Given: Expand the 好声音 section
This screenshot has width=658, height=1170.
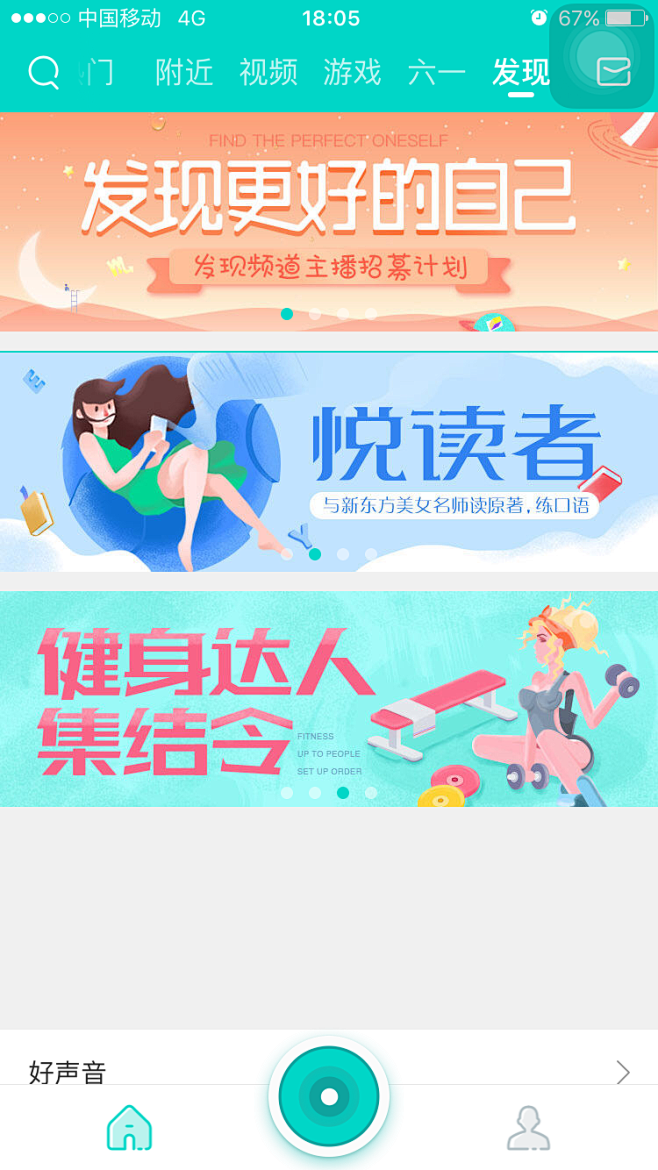Looking at the screenshot, I should pos(328,1072).
